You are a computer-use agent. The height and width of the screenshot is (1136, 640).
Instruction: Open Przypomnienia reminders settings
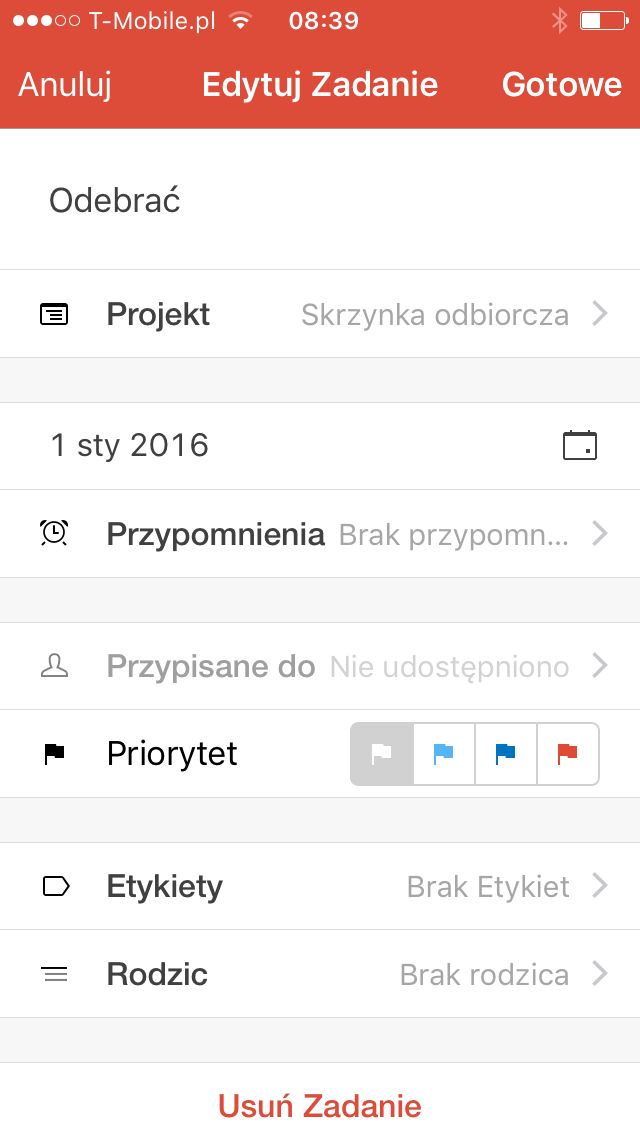coord(320,534)
